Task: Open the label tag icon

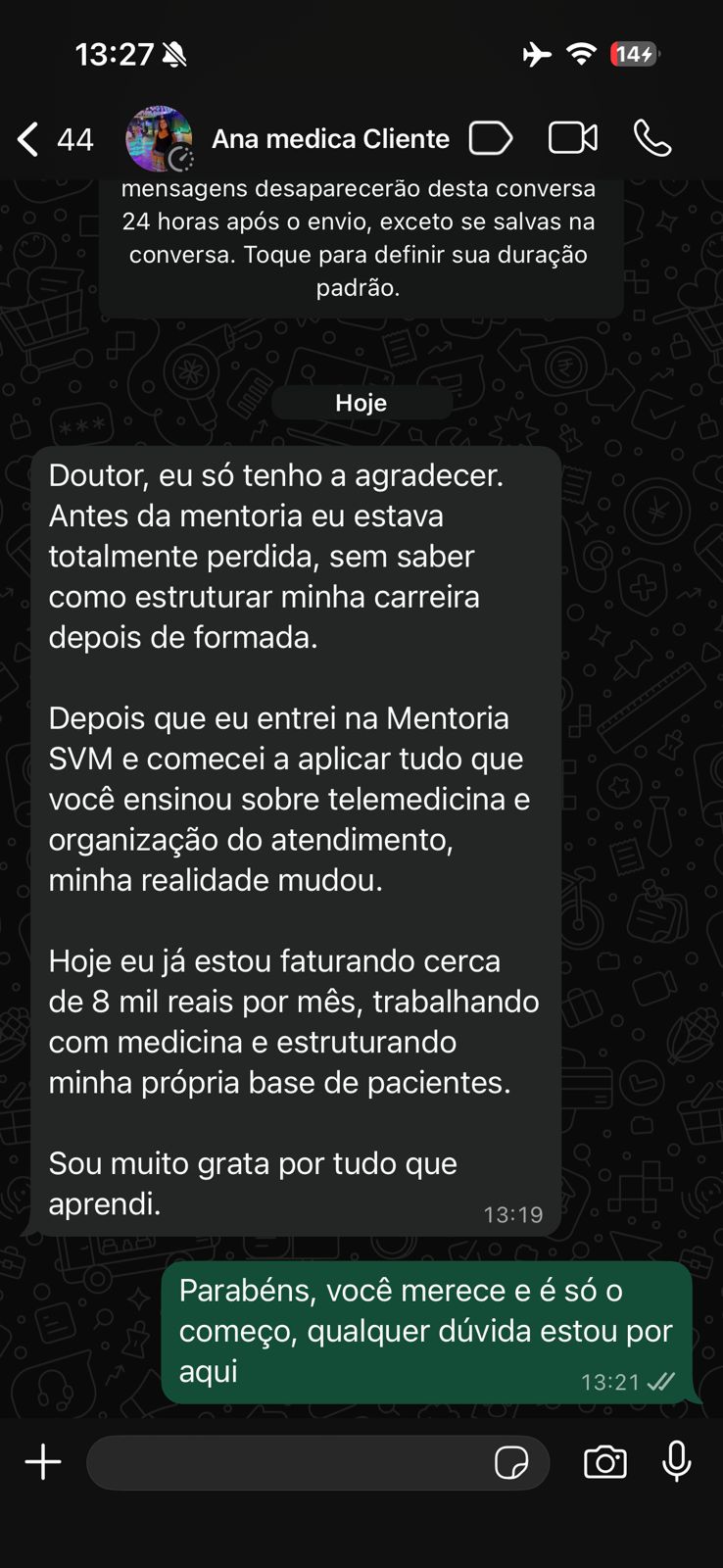Action: pyautogui.click(x=490, y=139)
